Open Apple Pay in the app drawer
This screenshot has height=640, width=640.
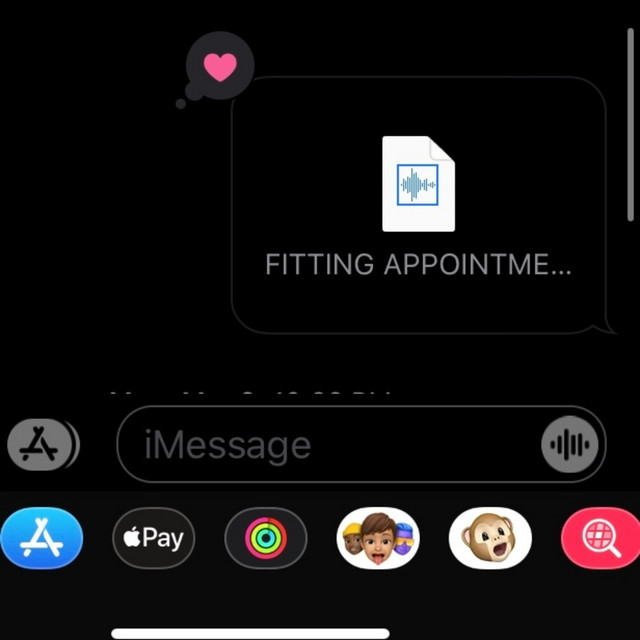pos(153,538)
